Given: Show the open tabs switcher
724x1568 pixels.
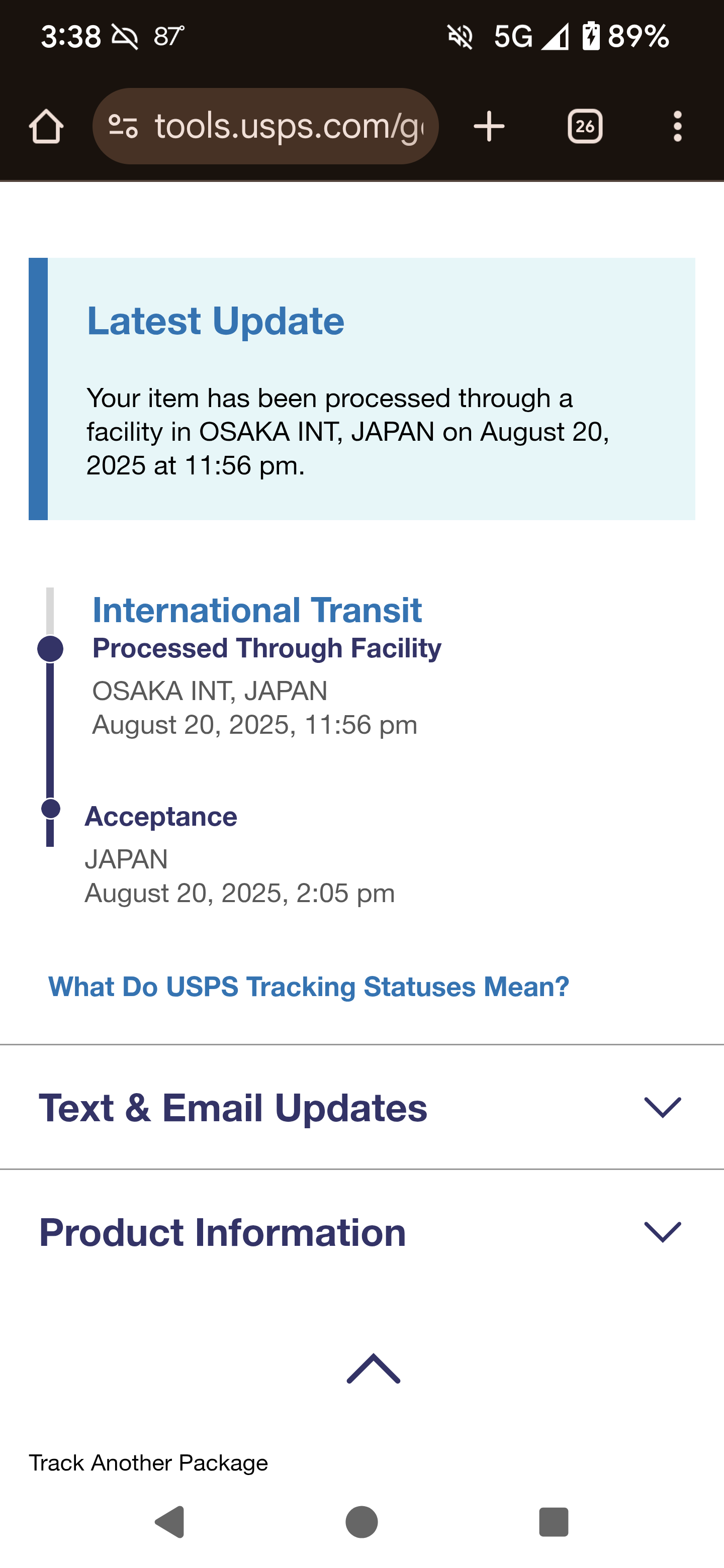Looking at the screenshot, I should pyautogui.click(x=585, y=127).
